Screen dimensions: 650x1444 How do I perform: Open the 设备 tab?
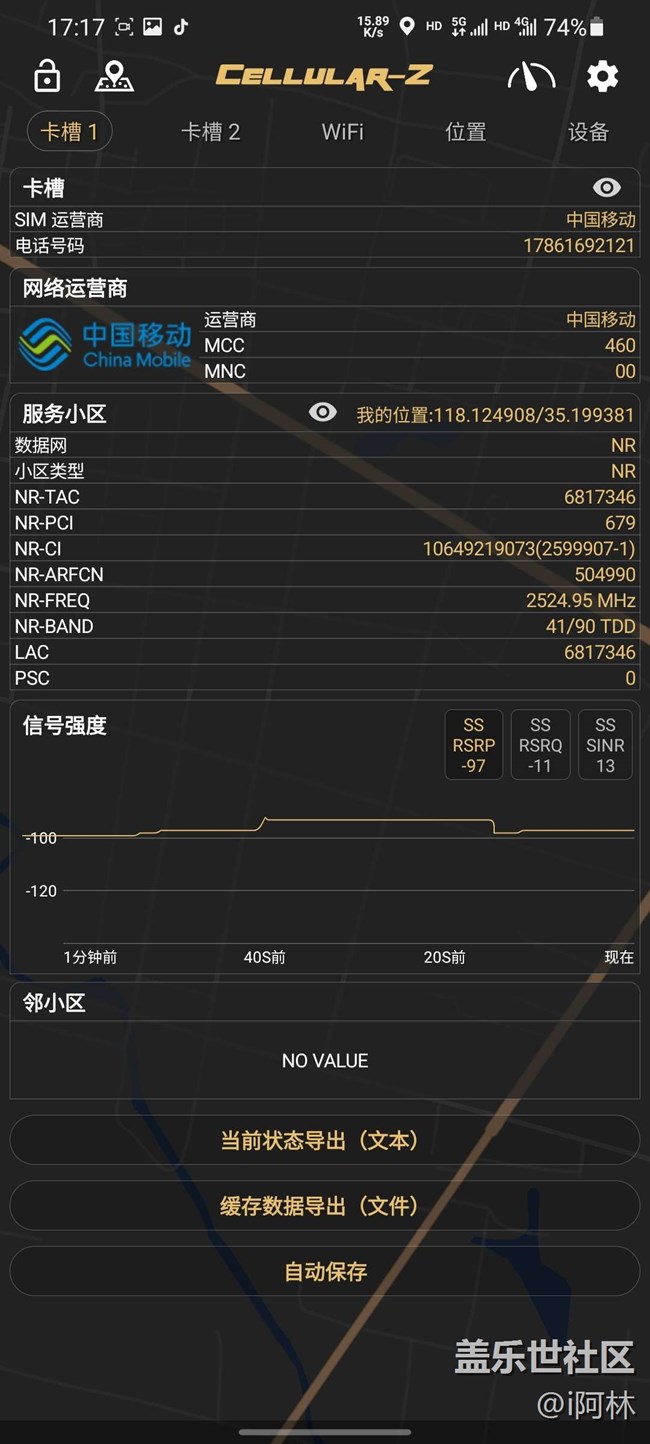(x=588, y=132)
